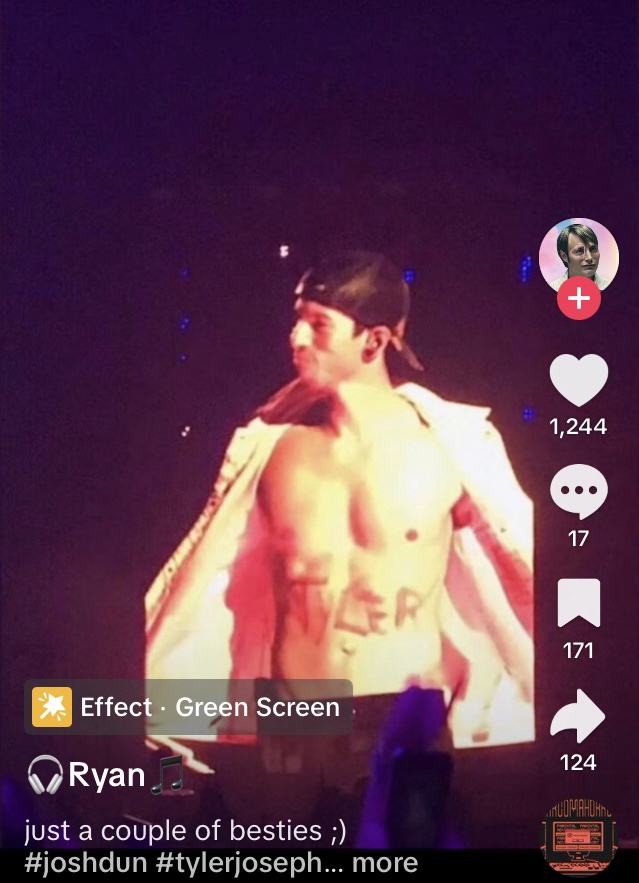This screenshot has height=883, width=639.
Task: Open the #joshdun hashtag
Action: point(85,862)
